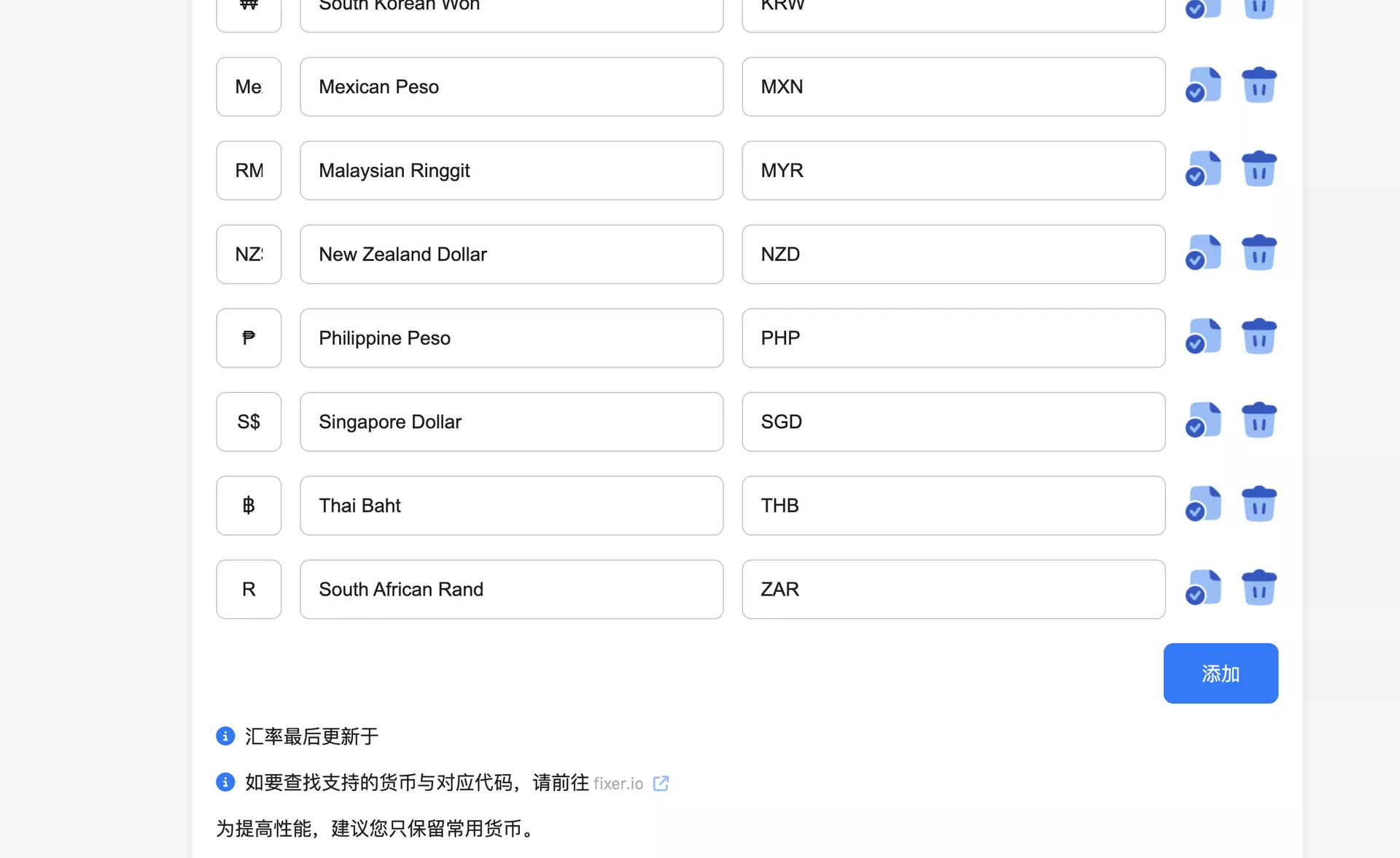Change the NZ$ symbol field

click(249, 254)
